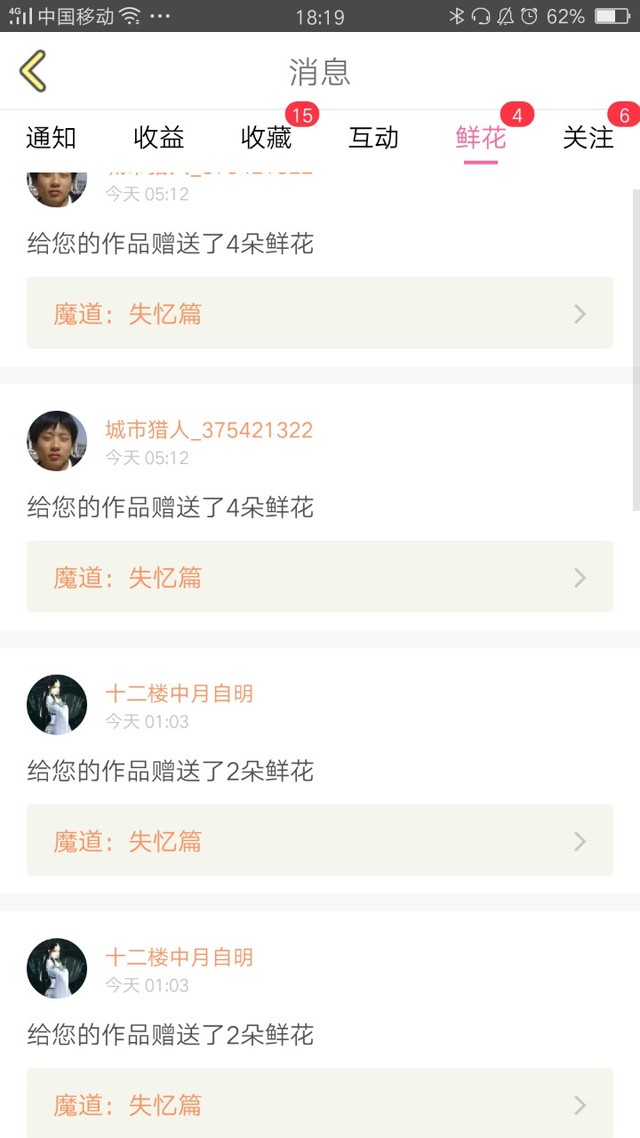
Task: Open the 收益 tab
Action: tap(158, 137)
